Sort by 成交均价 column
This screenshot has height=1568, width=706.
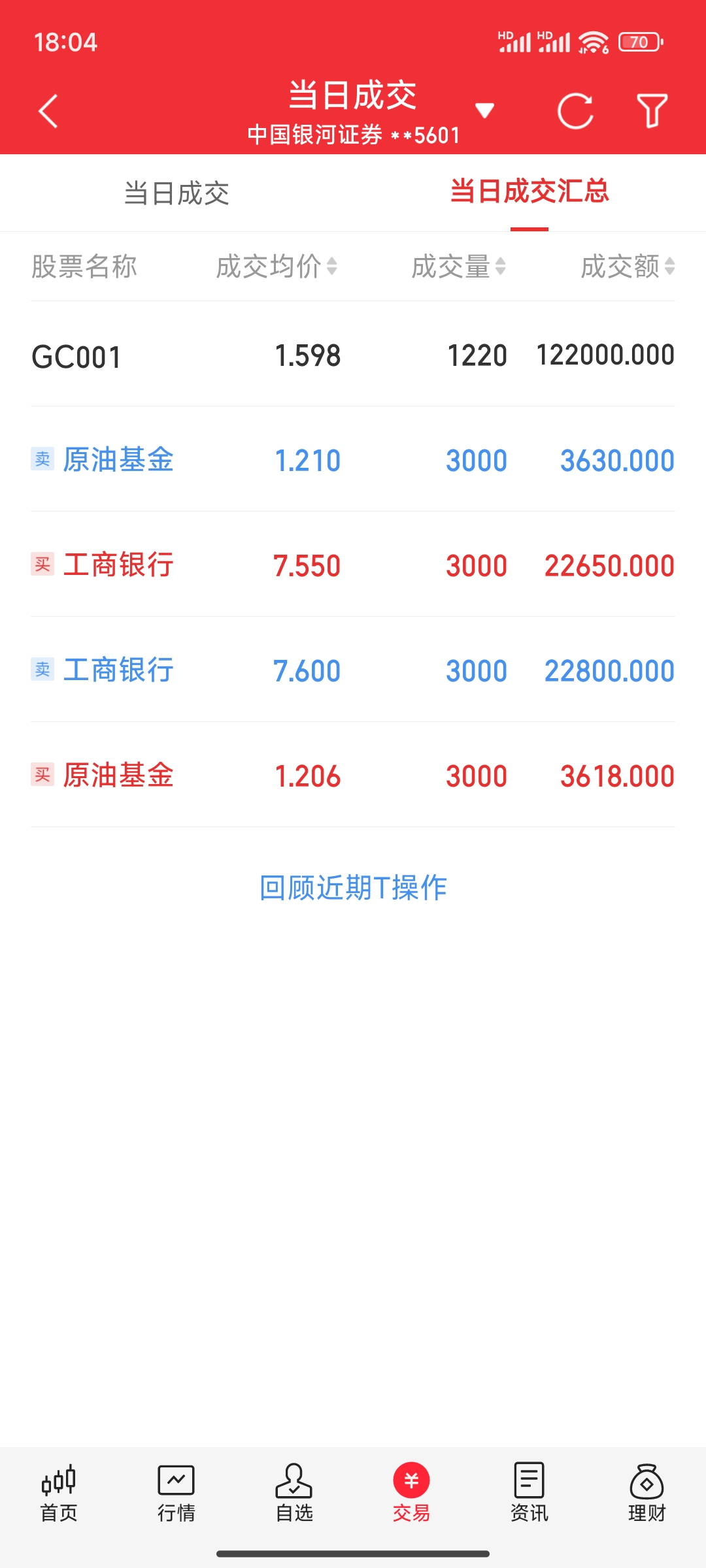[277, 267]
